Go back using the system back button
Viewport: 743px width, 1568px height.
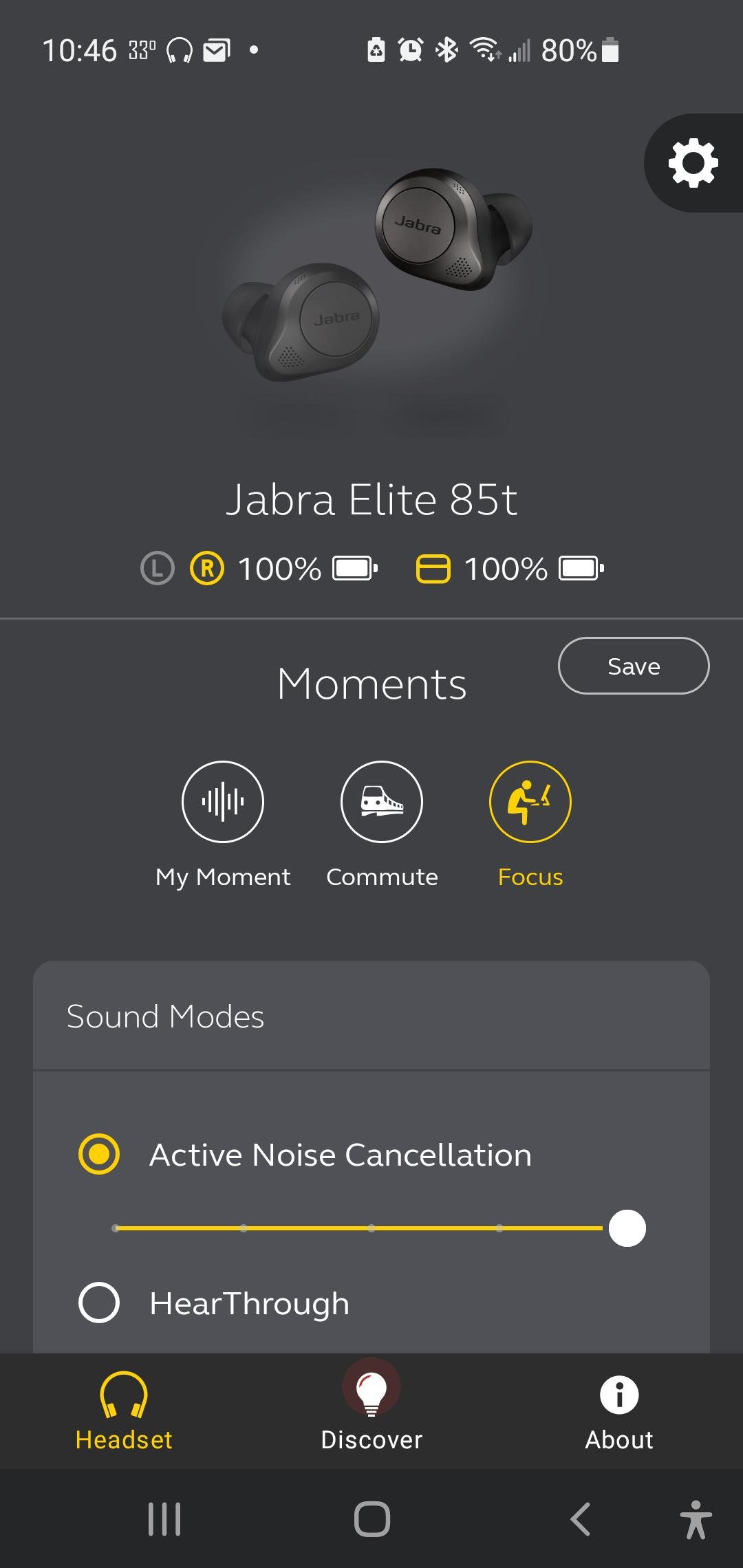(x=581, y=1519)
